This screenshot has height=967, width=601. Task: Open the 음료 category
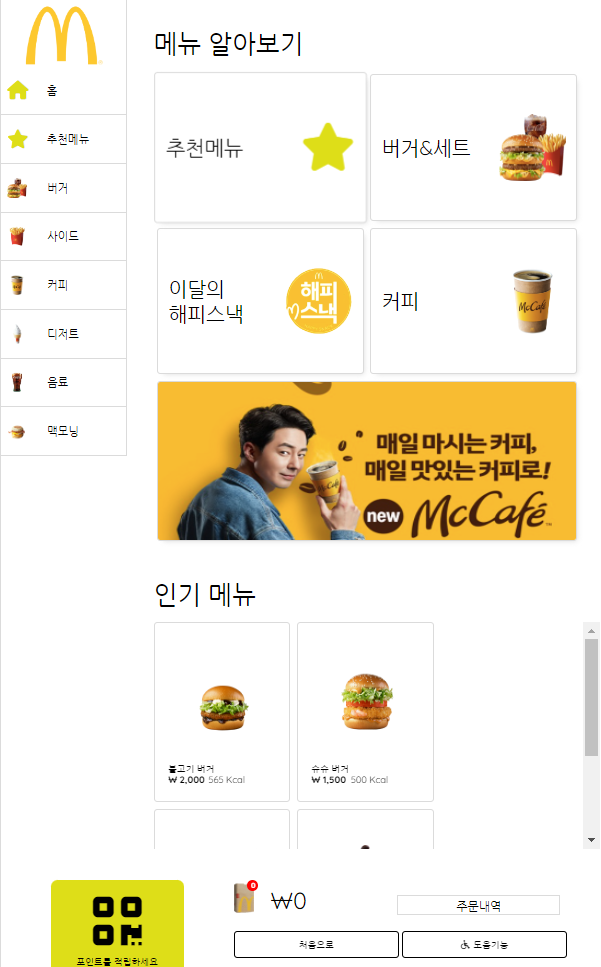point(63,382)
